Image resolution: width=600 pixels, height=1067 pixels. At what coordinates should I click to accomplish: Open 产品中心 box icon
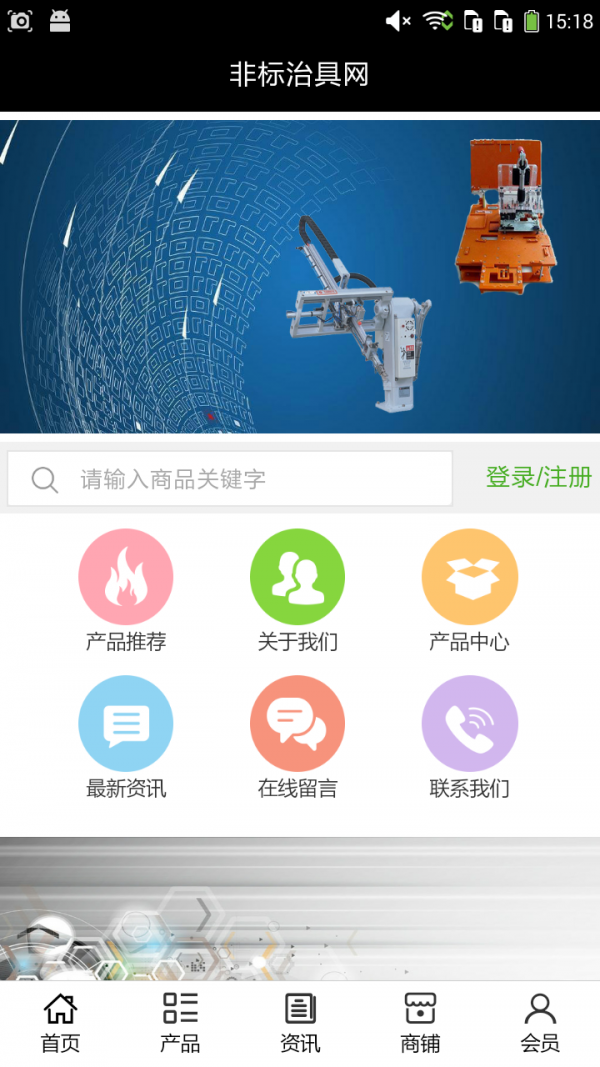pos(469,578)
